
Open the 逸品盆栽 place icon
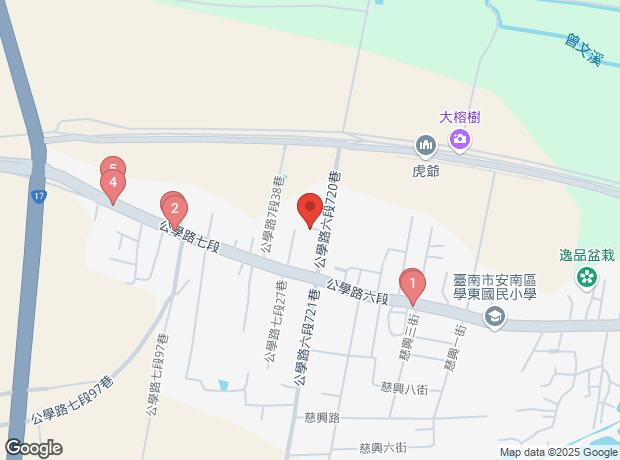(x=586, y=277)
